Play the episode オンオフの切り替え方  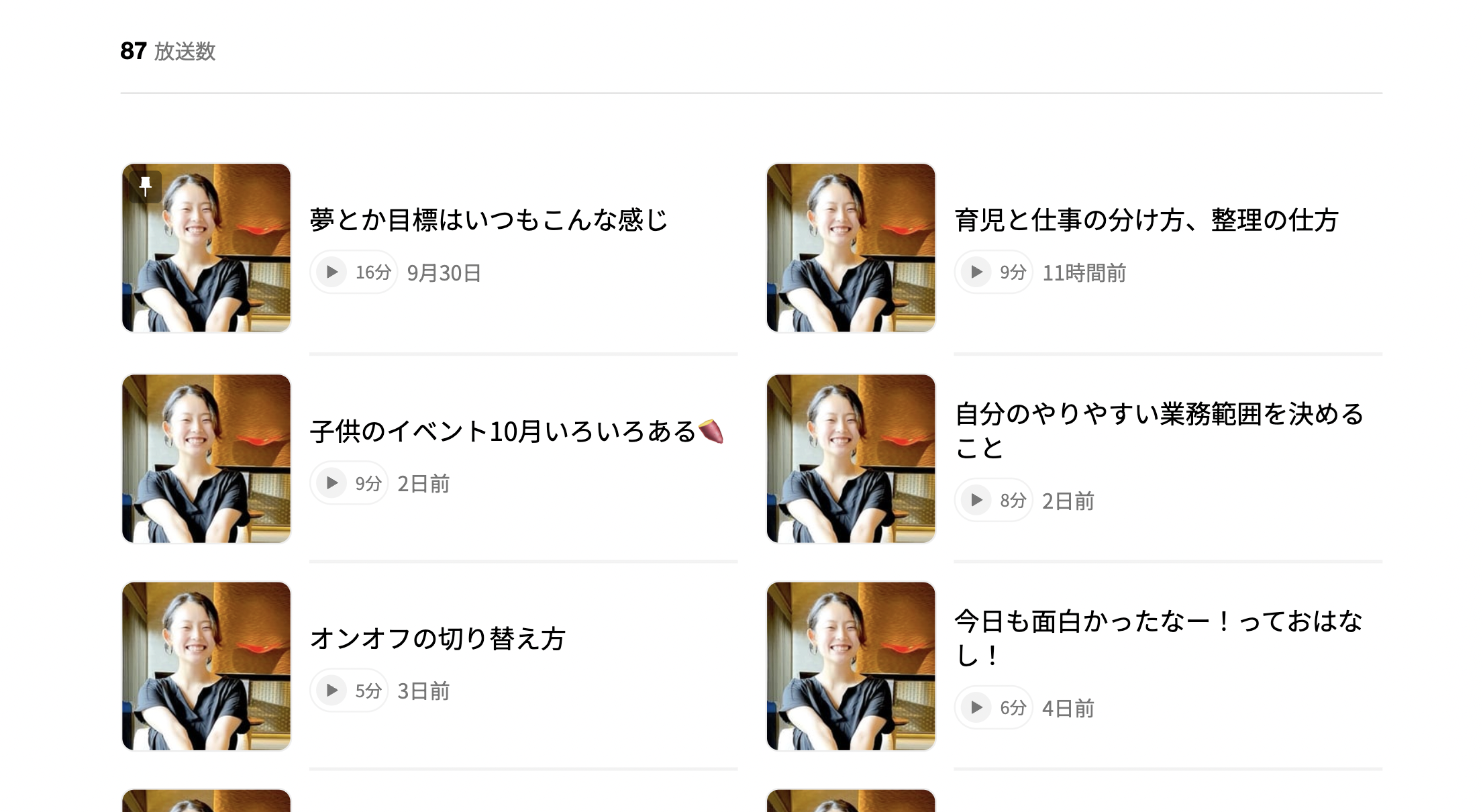[x=331, y=690]
